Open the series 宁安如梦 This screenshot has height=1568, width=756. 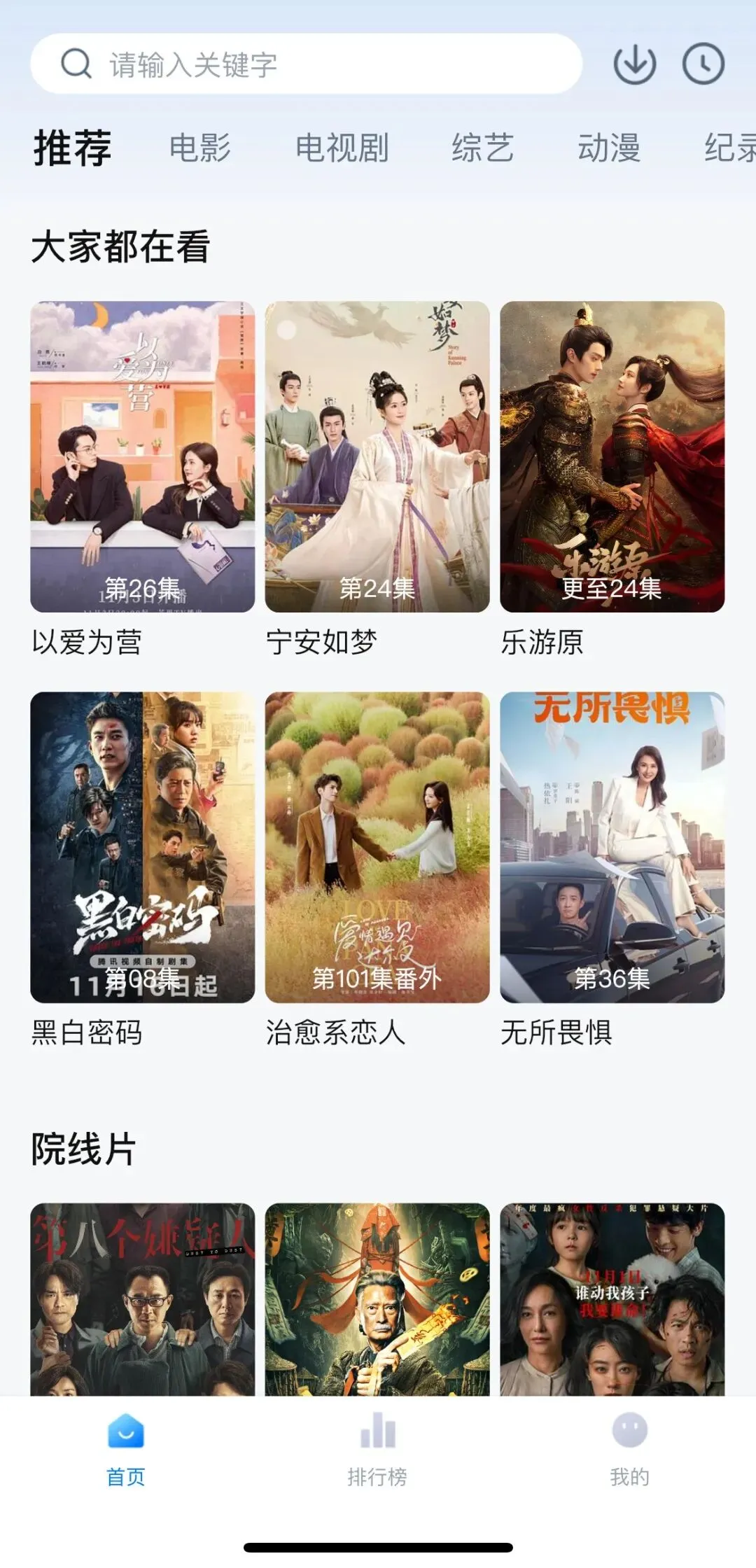(377, 456)
